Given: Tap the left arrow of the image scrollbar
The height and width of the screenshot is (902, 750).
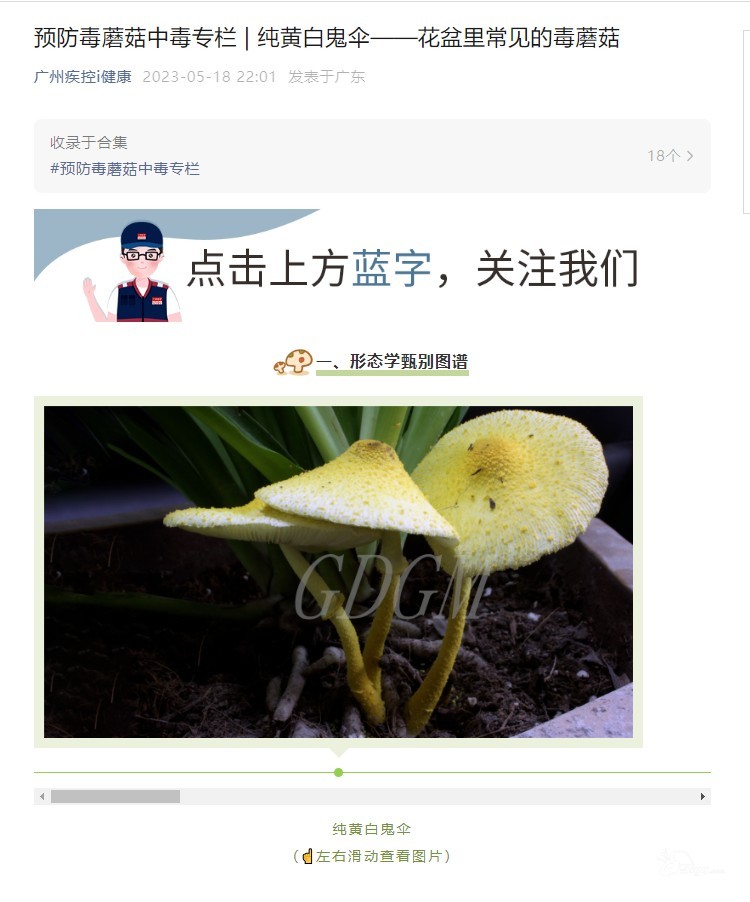Looking at the screenshot, I should tap(42, 797).
